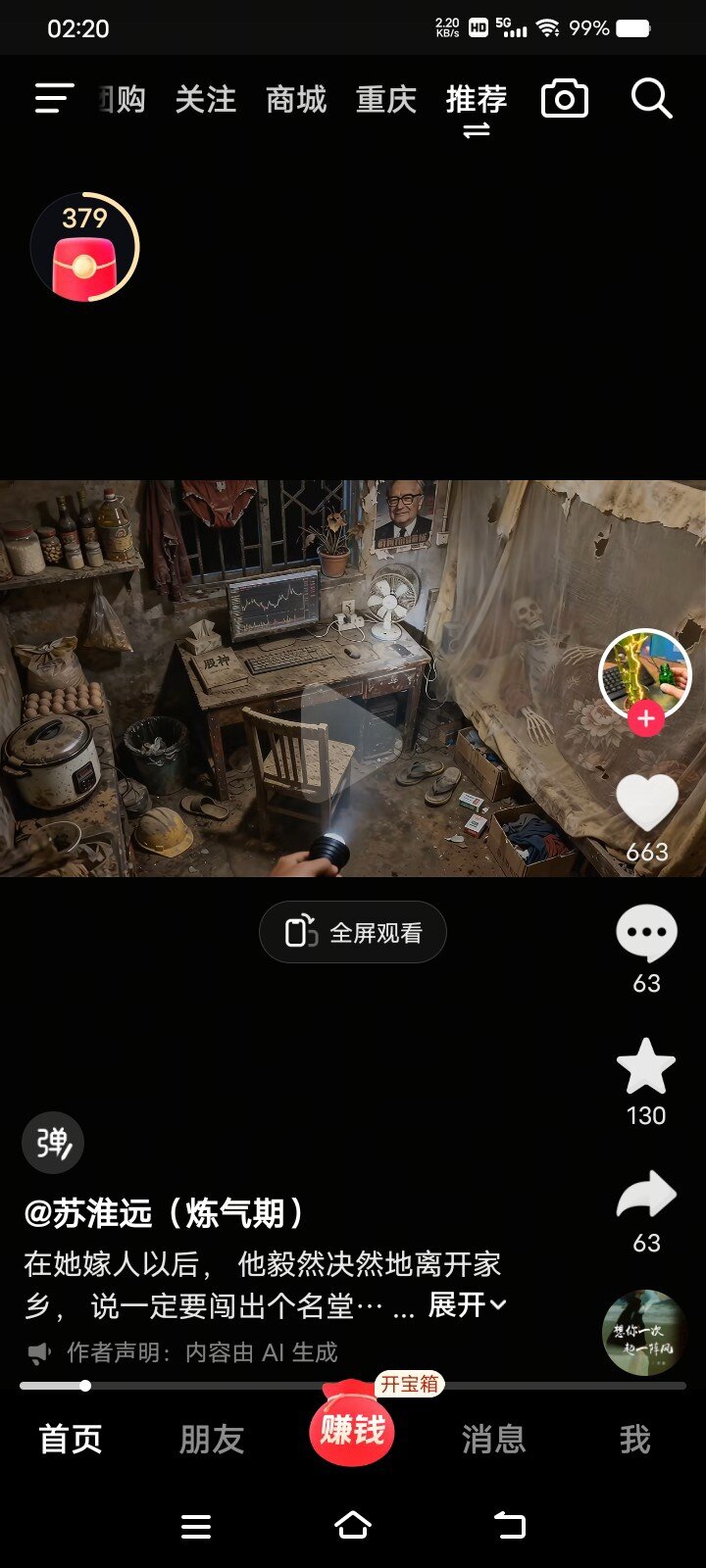Follow the author via plus badge

(645, 719)
